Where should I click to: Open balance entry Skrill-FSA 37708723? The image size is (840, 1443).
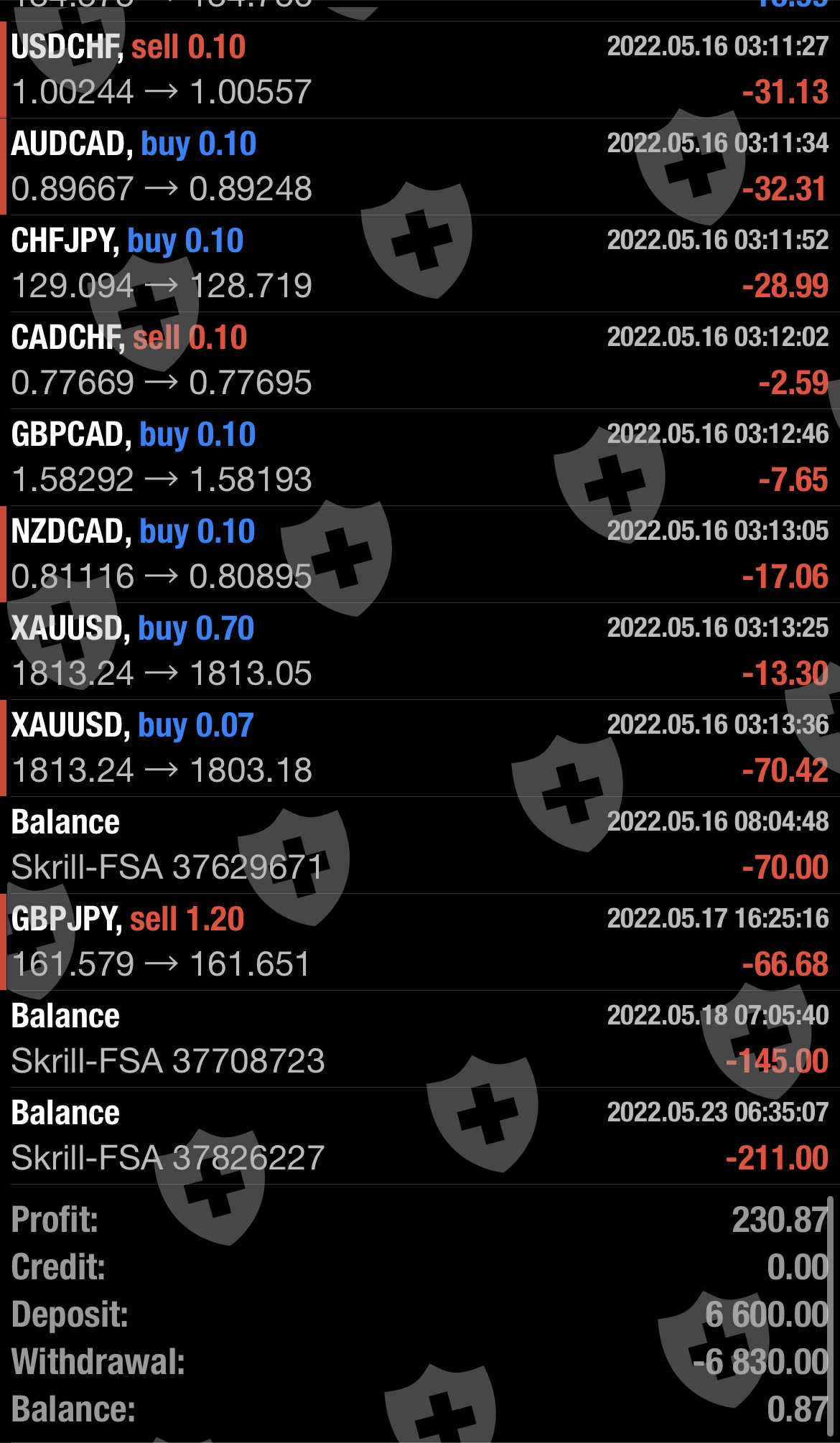click(420, 1039)
